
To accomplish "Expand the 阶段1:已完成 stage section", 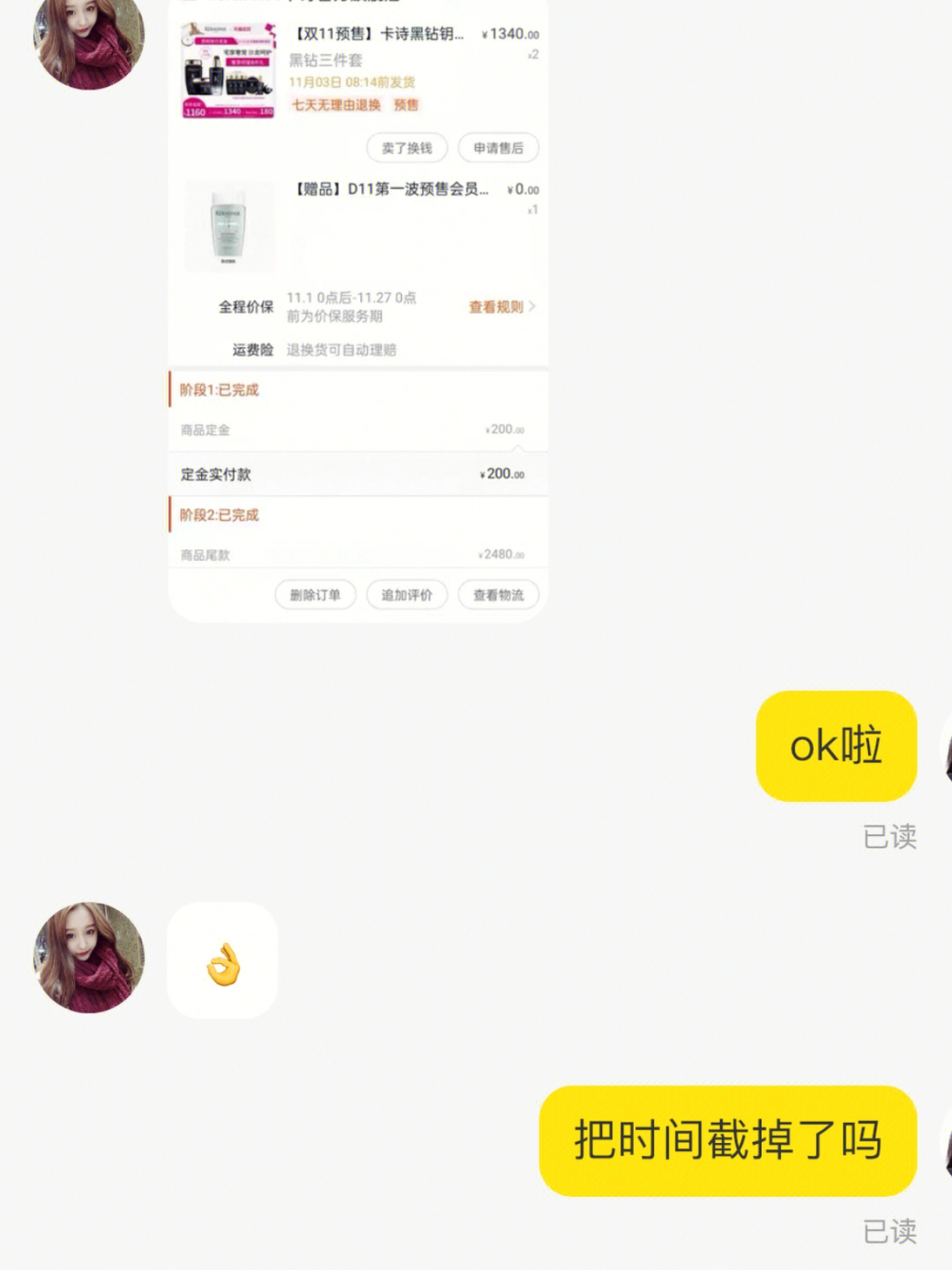I will [219, 391].
